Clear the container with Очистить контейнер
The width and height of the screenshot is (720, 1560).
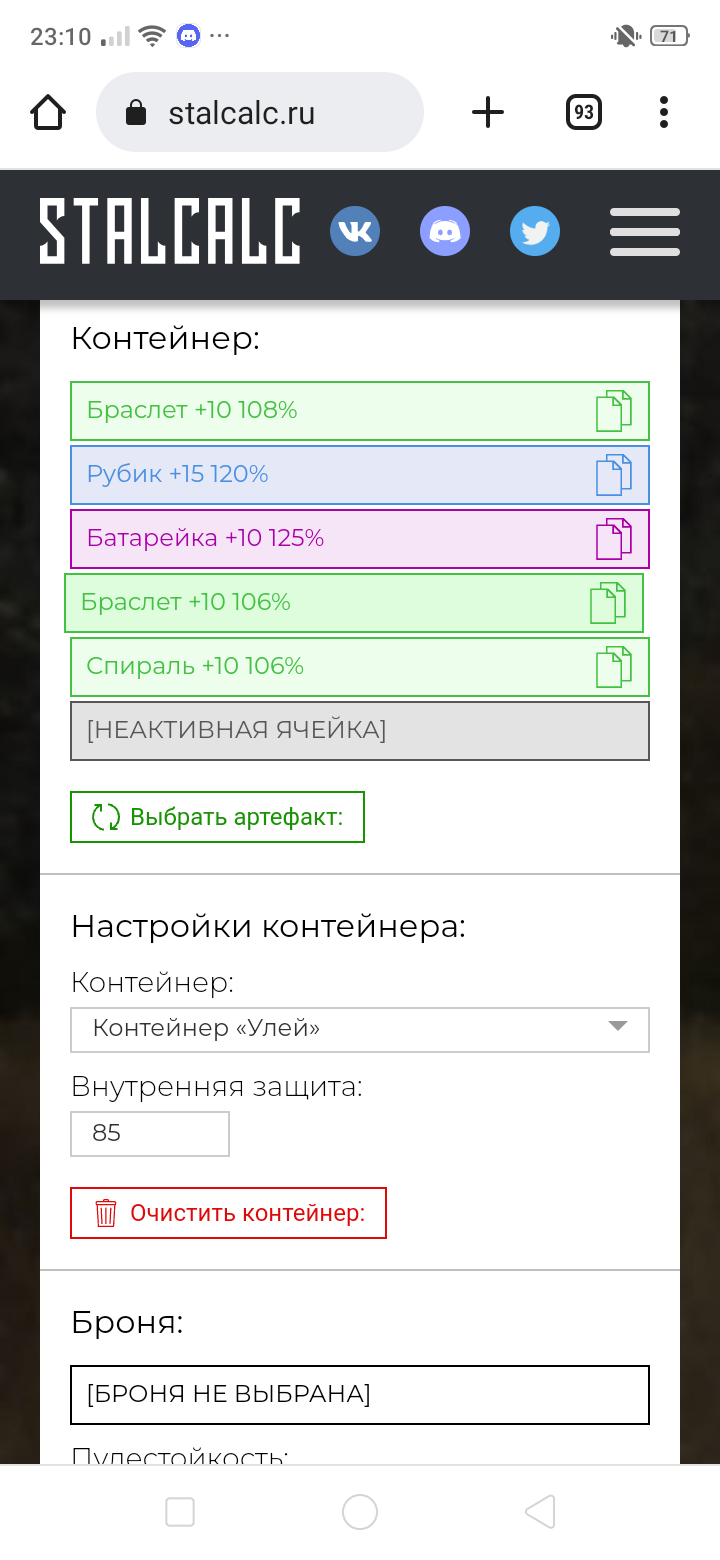pos(228,1213)
